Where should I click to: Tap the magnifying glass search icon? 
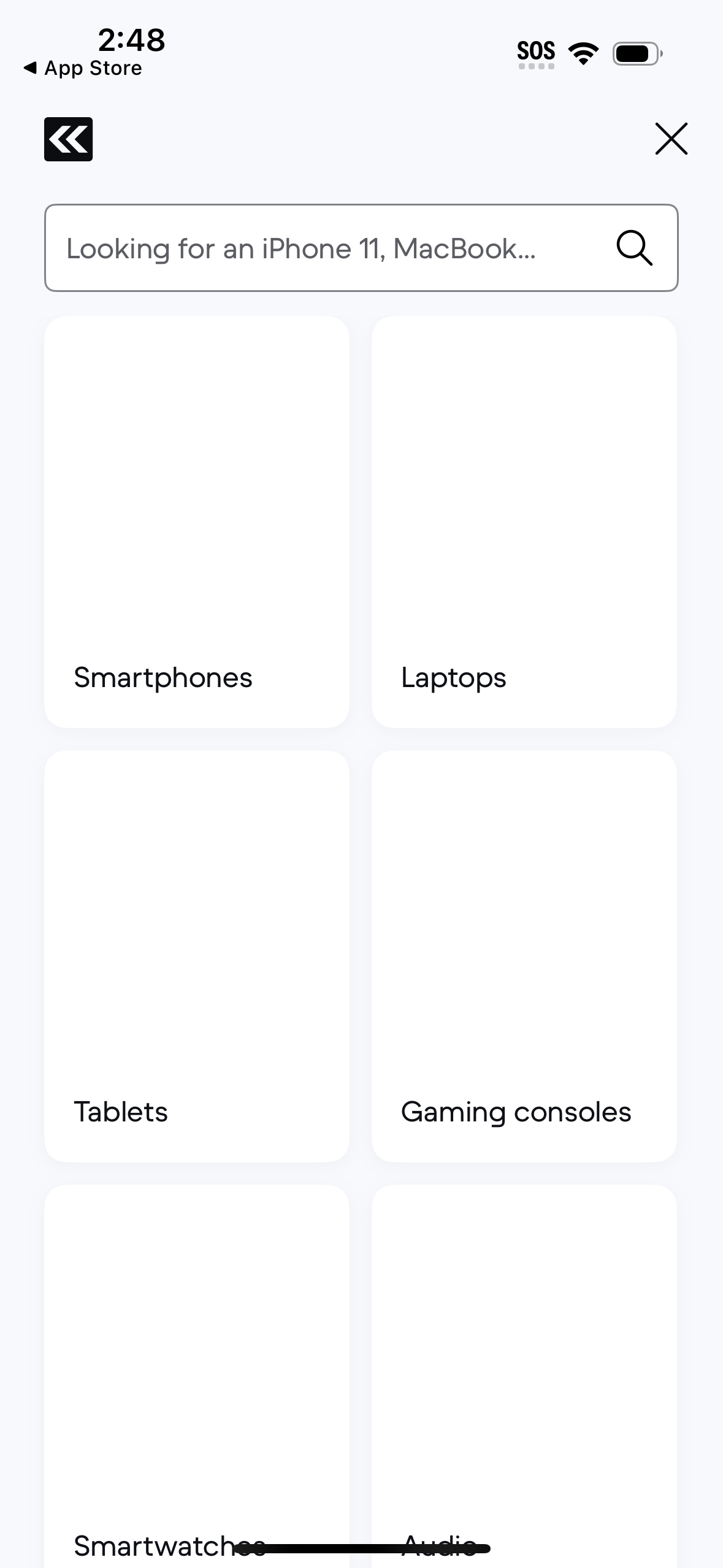pos(634,248)
